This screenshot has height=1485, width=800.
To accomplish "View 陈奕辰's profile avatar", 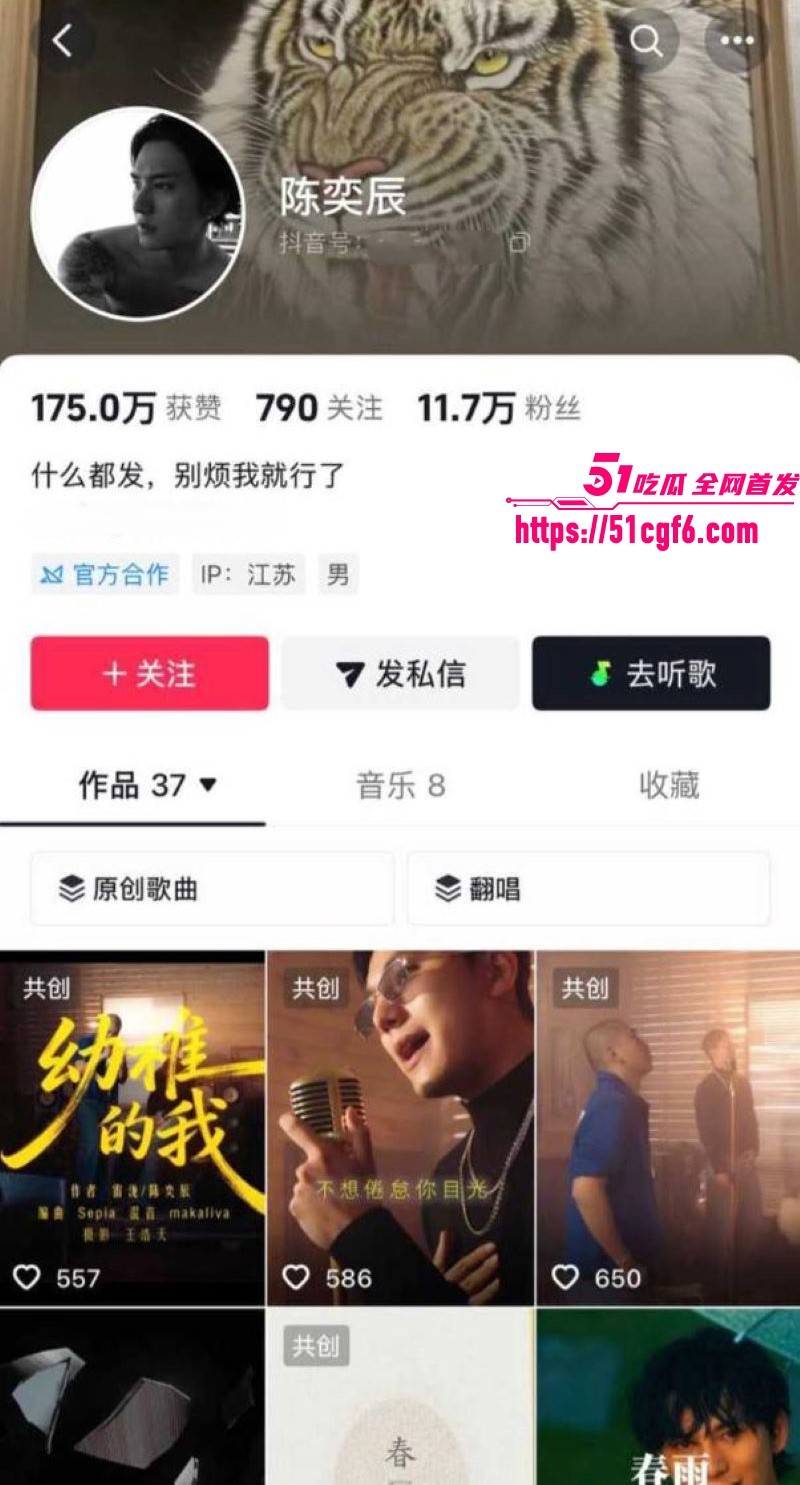I will pyautogui.click(x=137, y=213).
